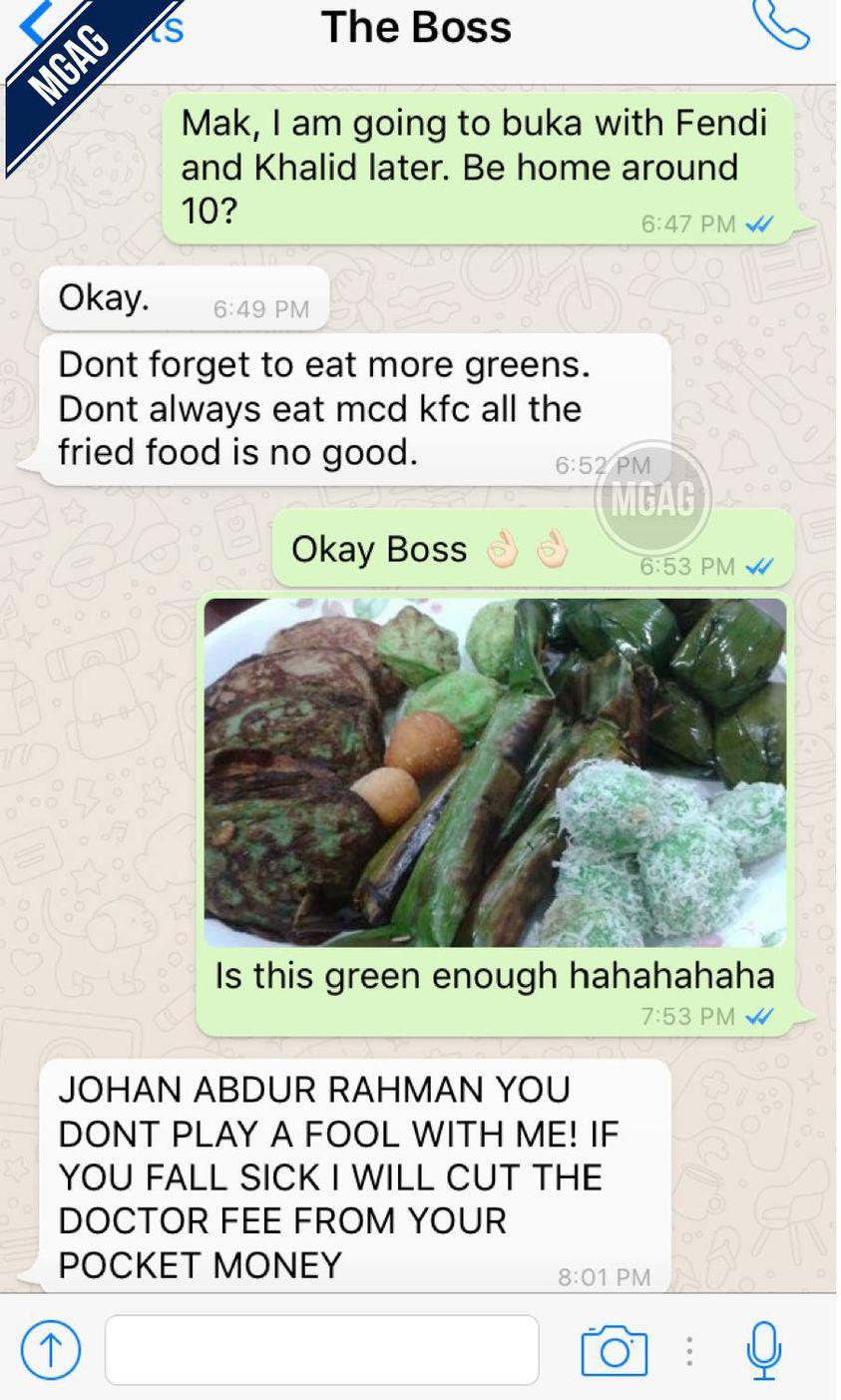841x1400 pixels.
Task: Open the camera to take a photo
Action: (x=614, y=1351)
